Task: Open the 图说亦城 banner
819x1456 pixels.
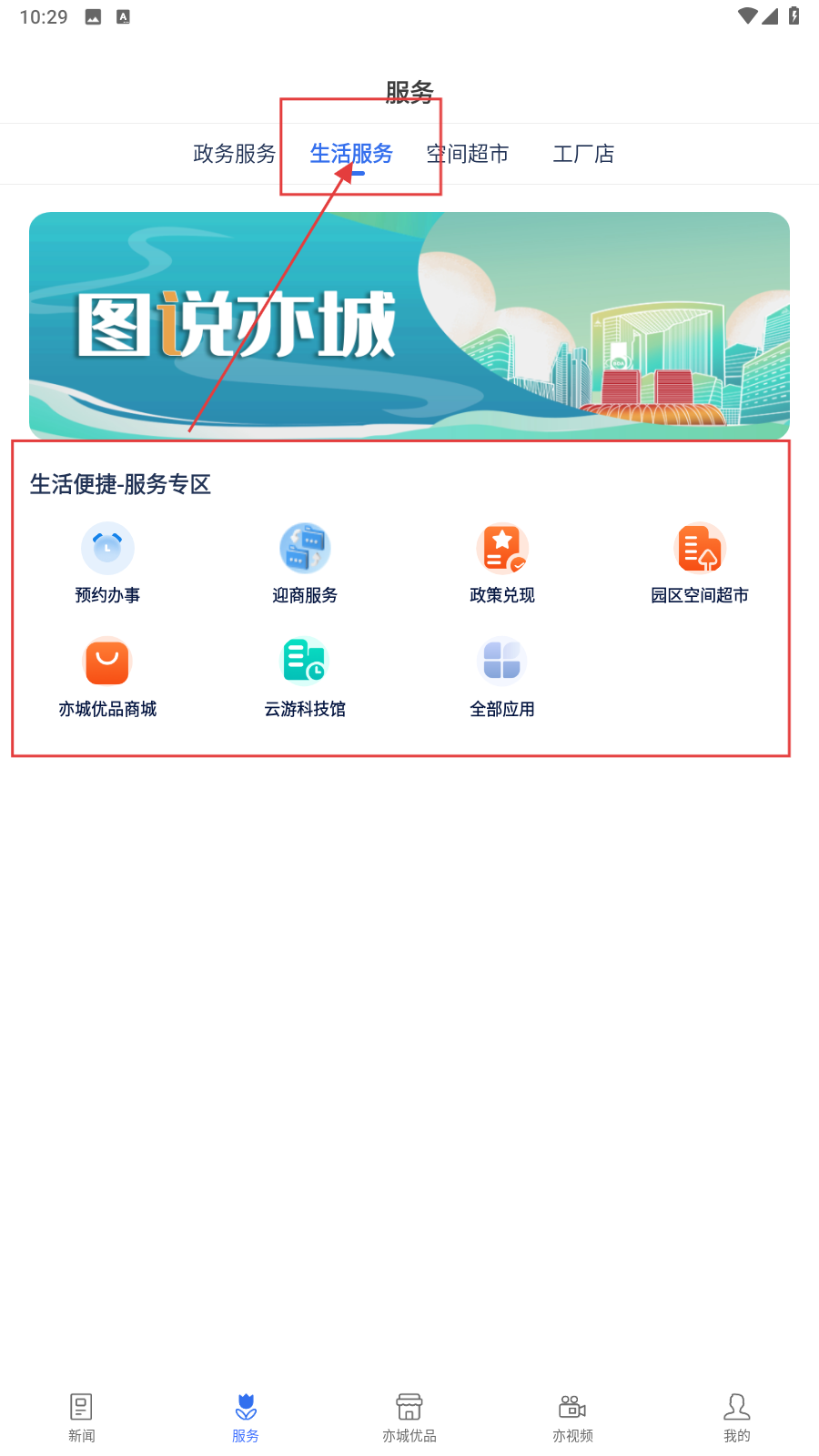Action: (409, 325)
